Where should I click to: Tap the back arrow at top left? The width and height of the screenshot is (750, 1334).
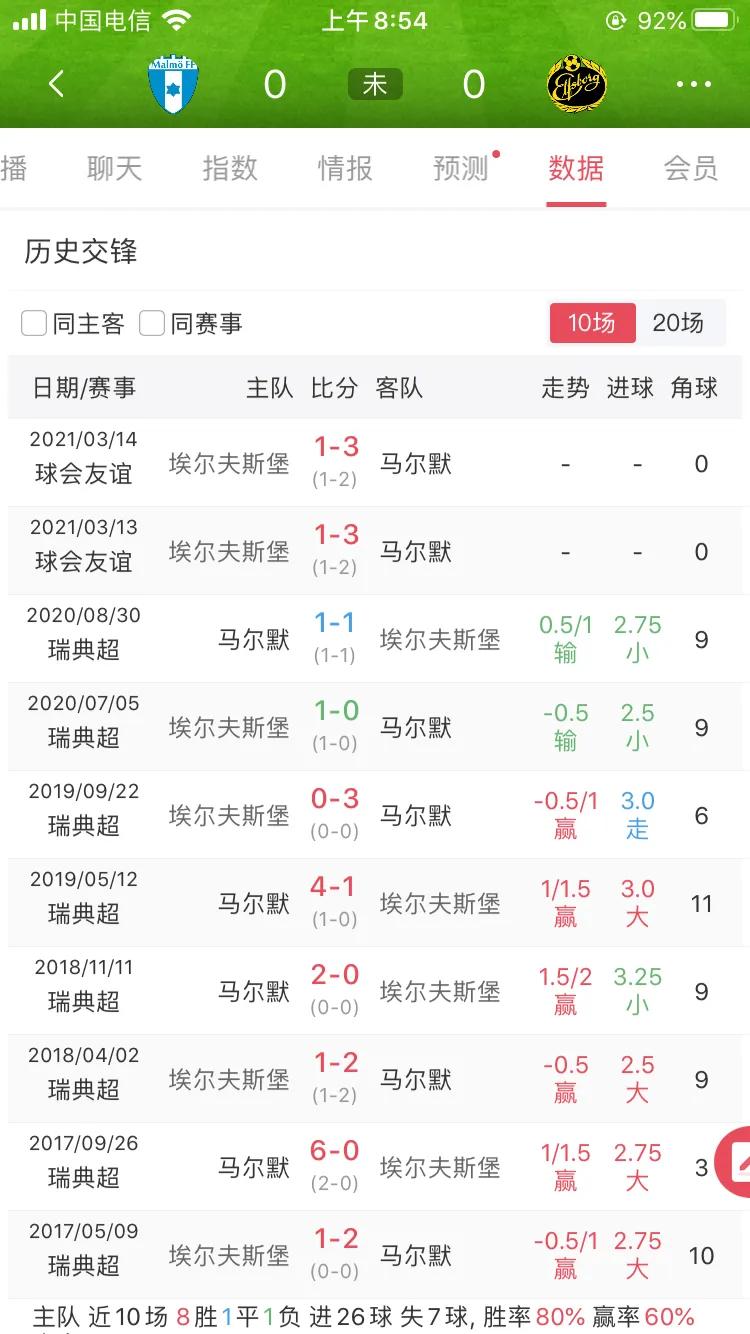57,84
